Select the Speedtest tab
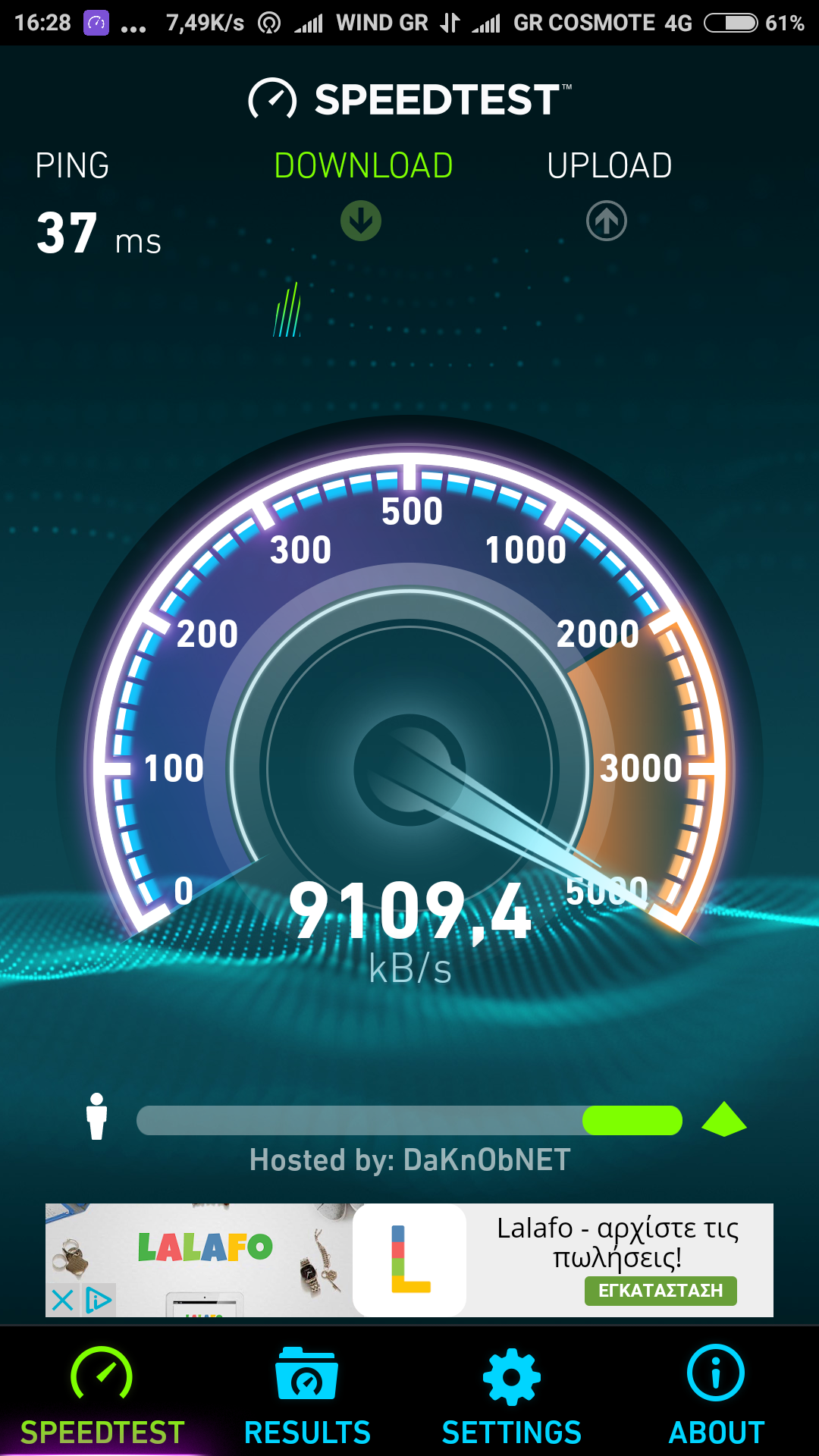Viewport: 819px width, 1456px height. click(x=102, y=1395)
